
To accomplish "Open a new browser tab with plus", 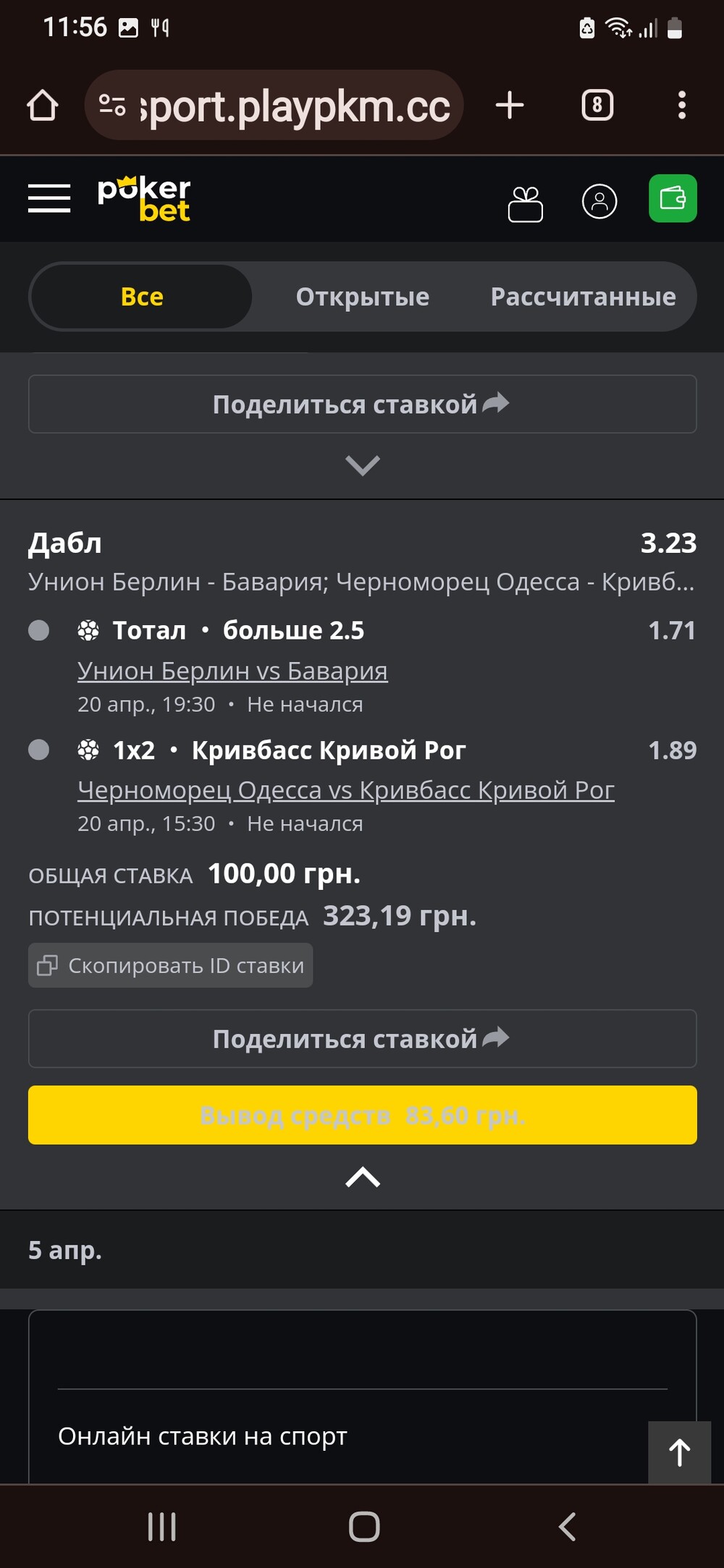I will pyautogui.click(x=510, y=105).
